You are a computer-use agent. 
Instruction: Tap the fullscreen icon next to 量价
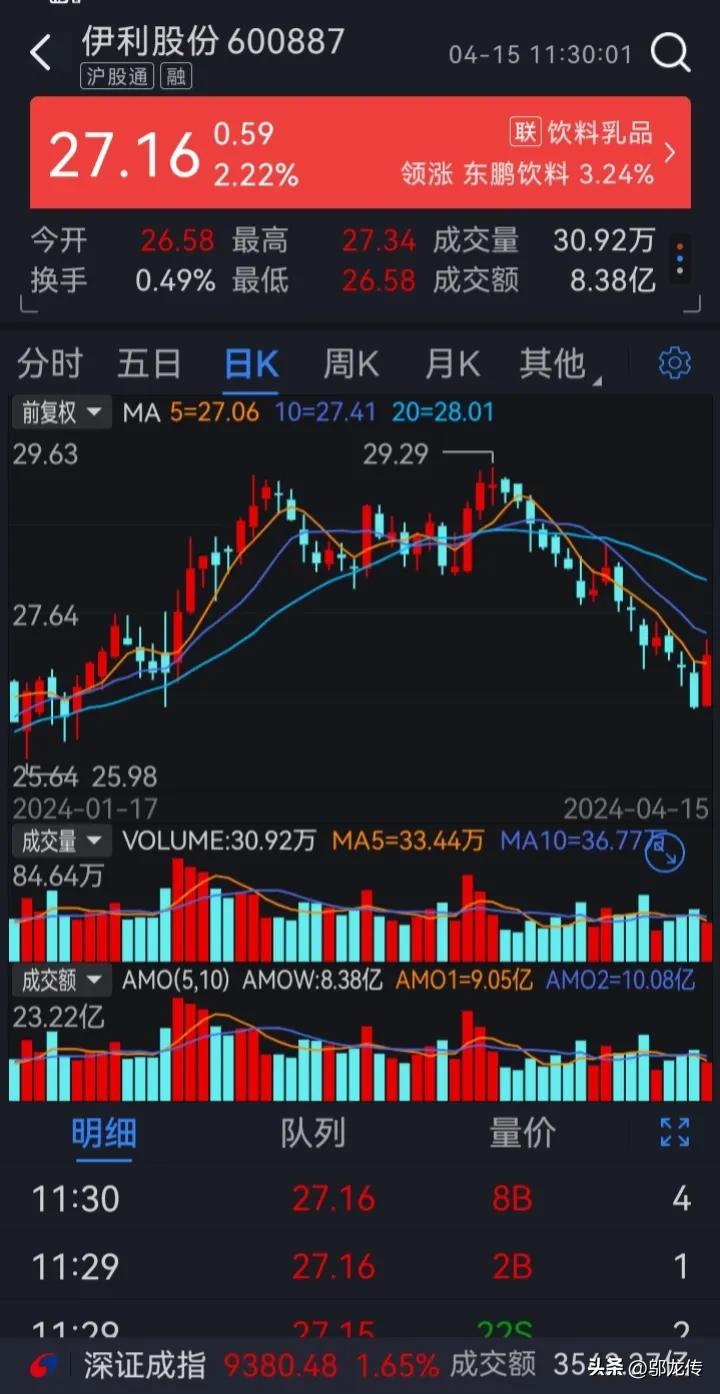676,1132
